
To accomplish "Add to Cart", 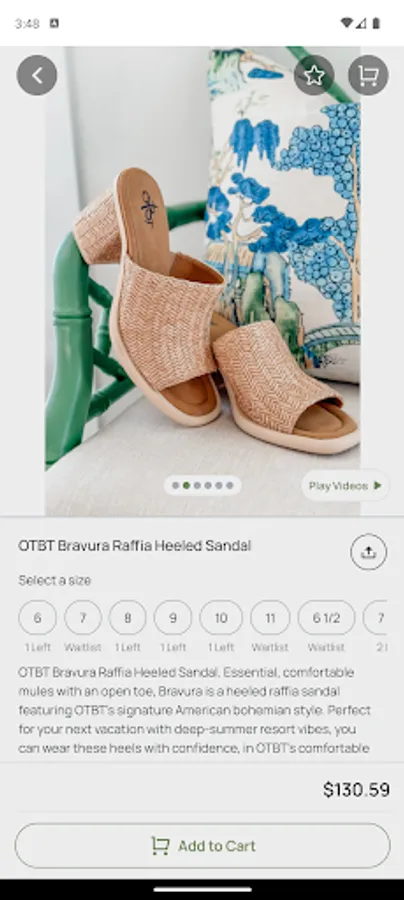I will pyautogui.click(x=203, y=845).
